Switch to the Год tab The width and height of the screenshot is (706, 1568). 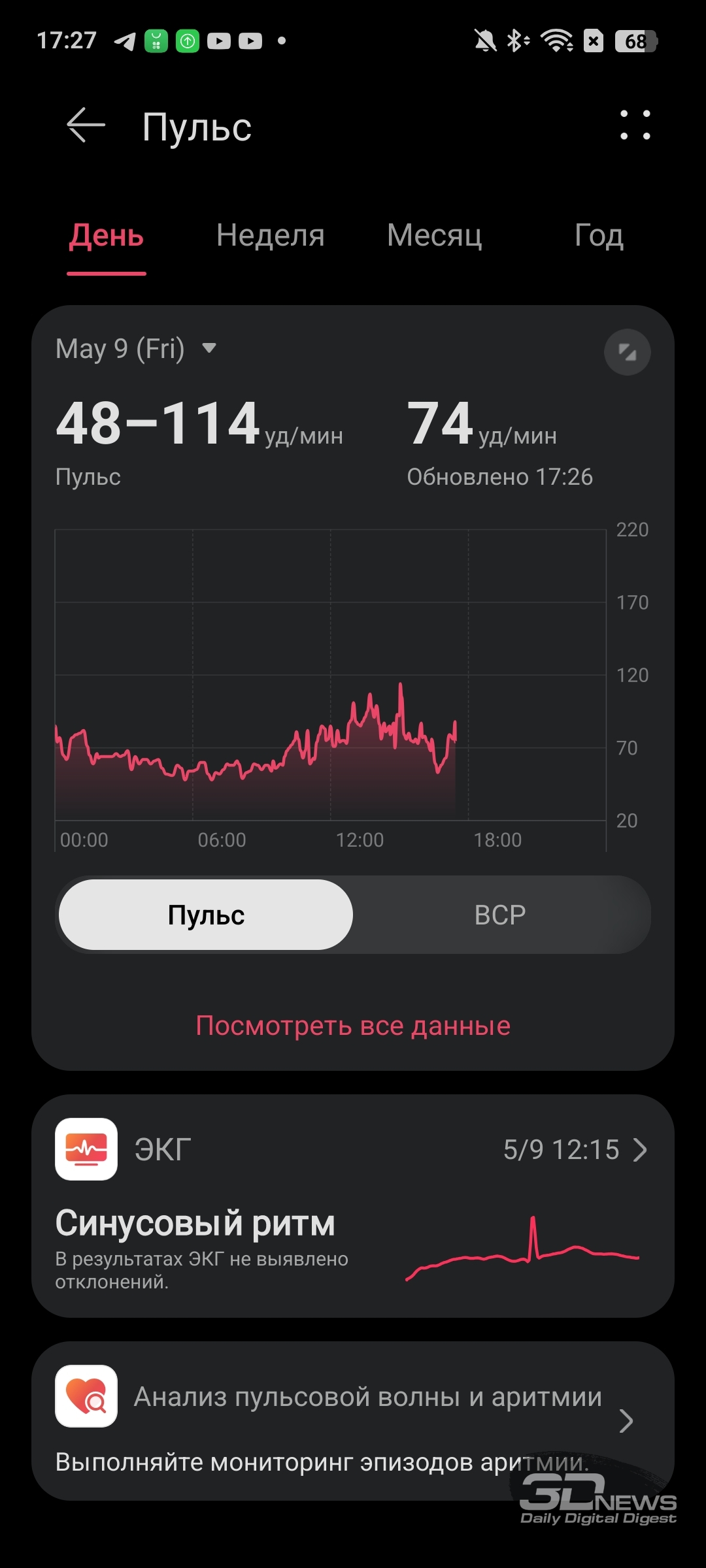click(x=599, y=235)
